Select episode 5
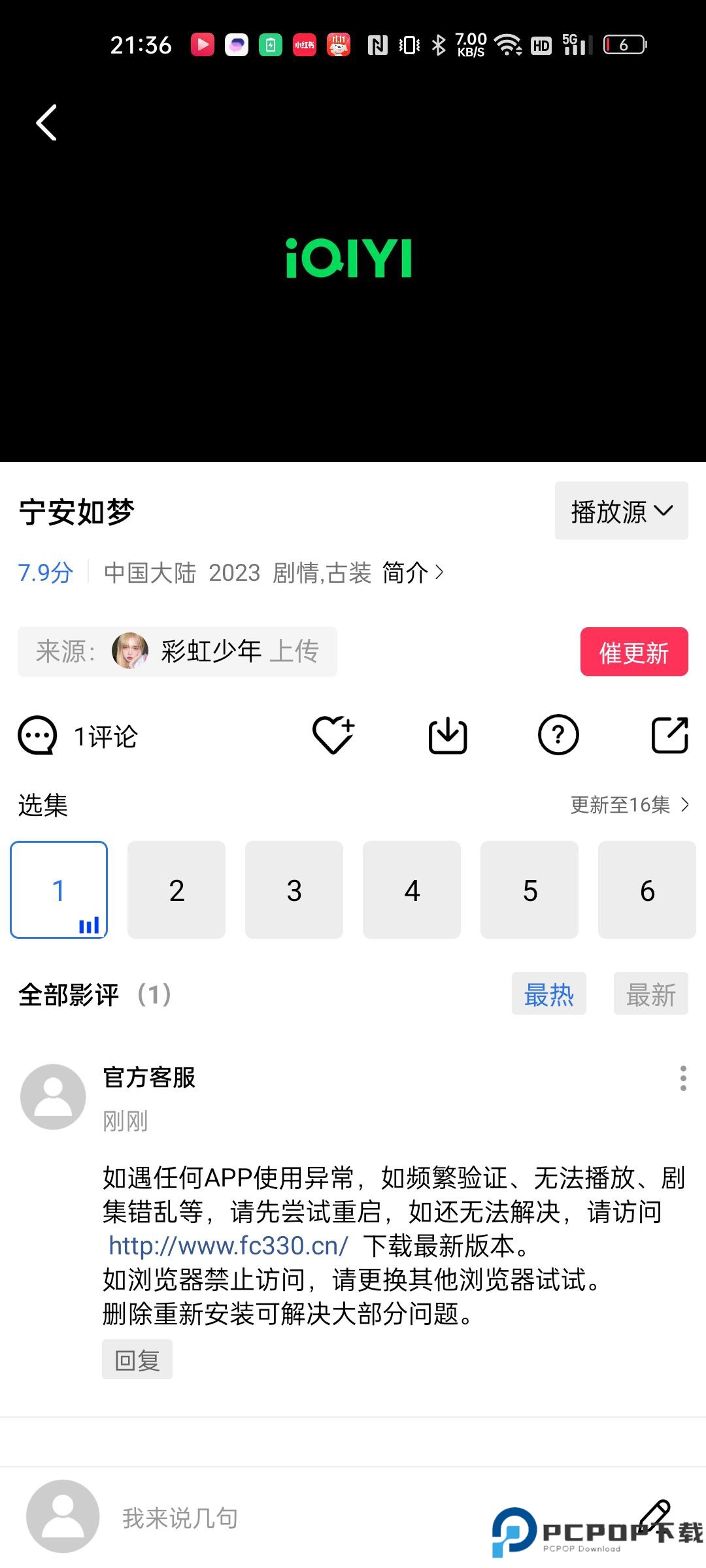 (x=529, y=889)
